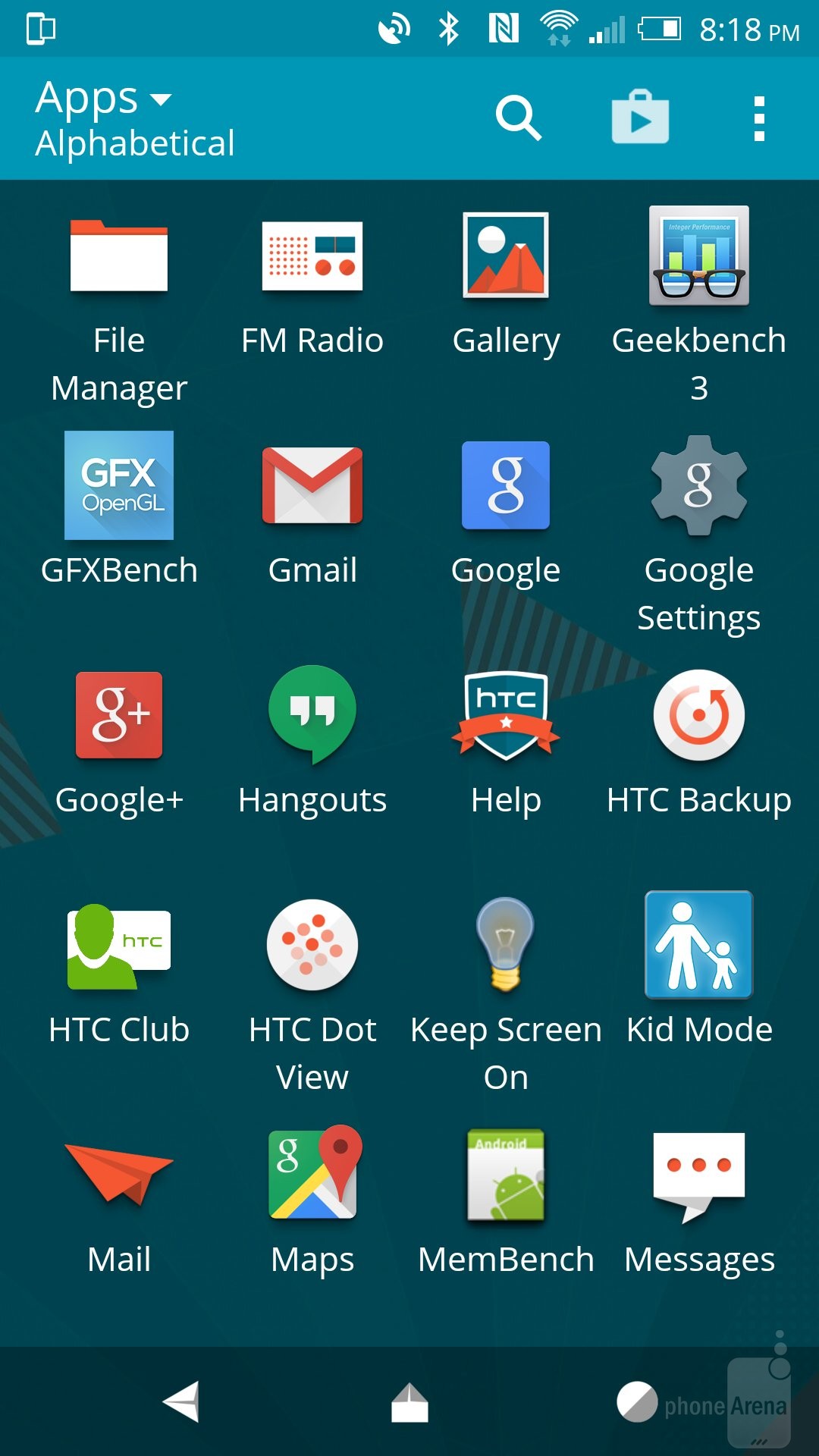Open HTC Backup
819x1456 pixels.
point(699,715)
